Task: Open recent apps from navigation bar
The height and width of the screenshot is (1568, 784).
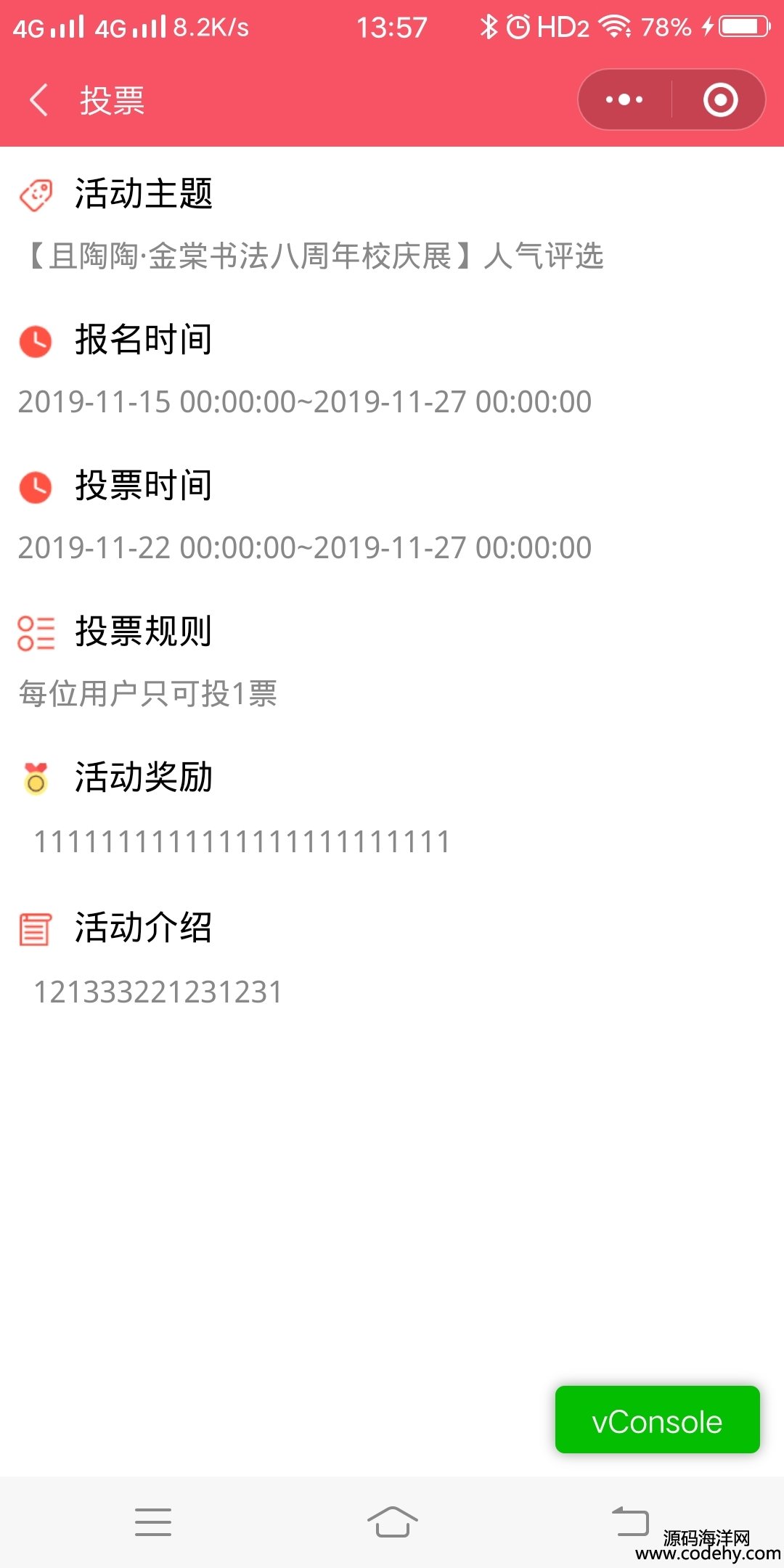Action: click(153, 1522)
